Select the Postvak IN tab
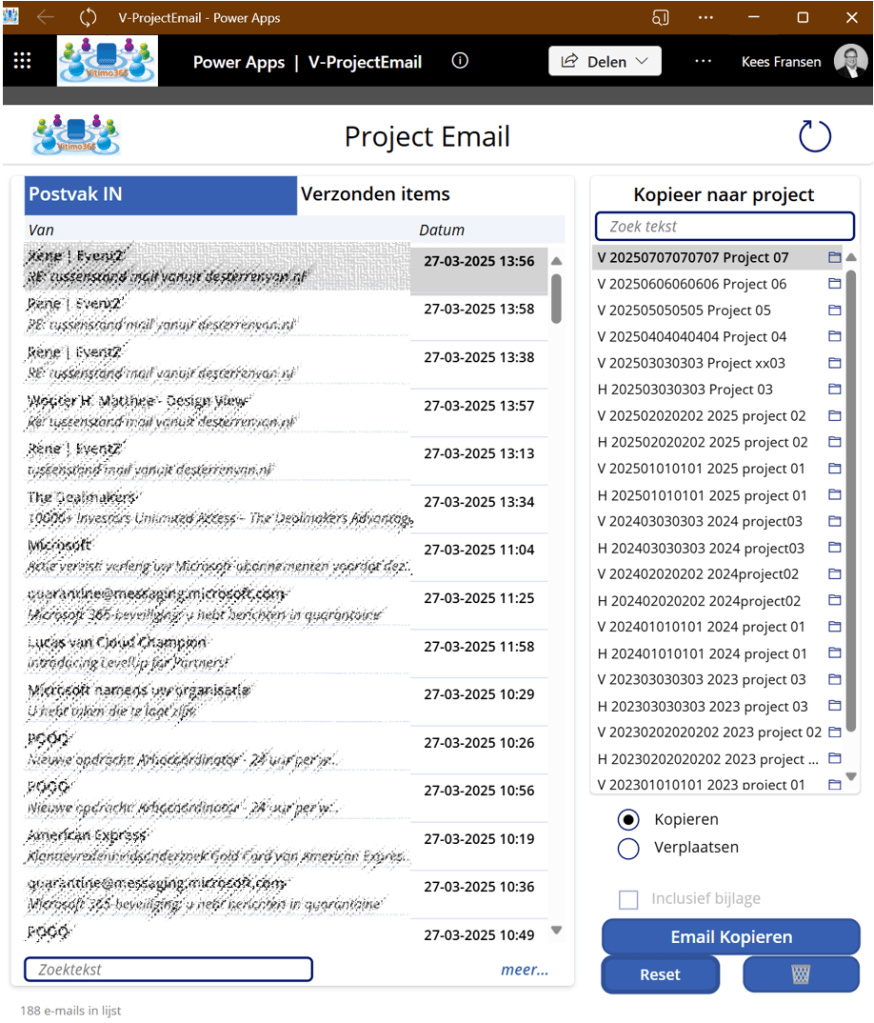 point(160,195)
